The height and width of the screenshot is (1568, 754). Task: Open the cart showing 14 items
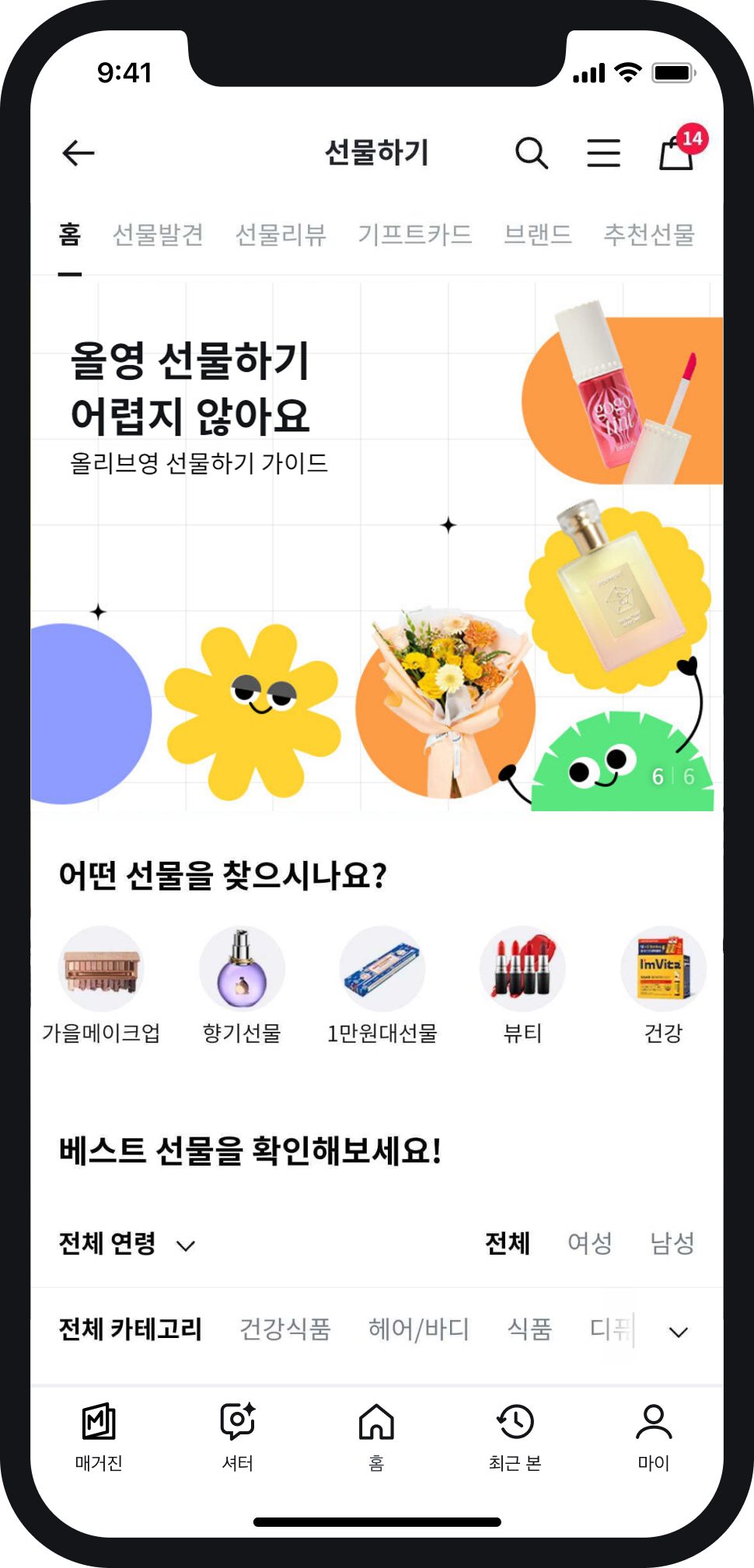click(x=675, y=153)
